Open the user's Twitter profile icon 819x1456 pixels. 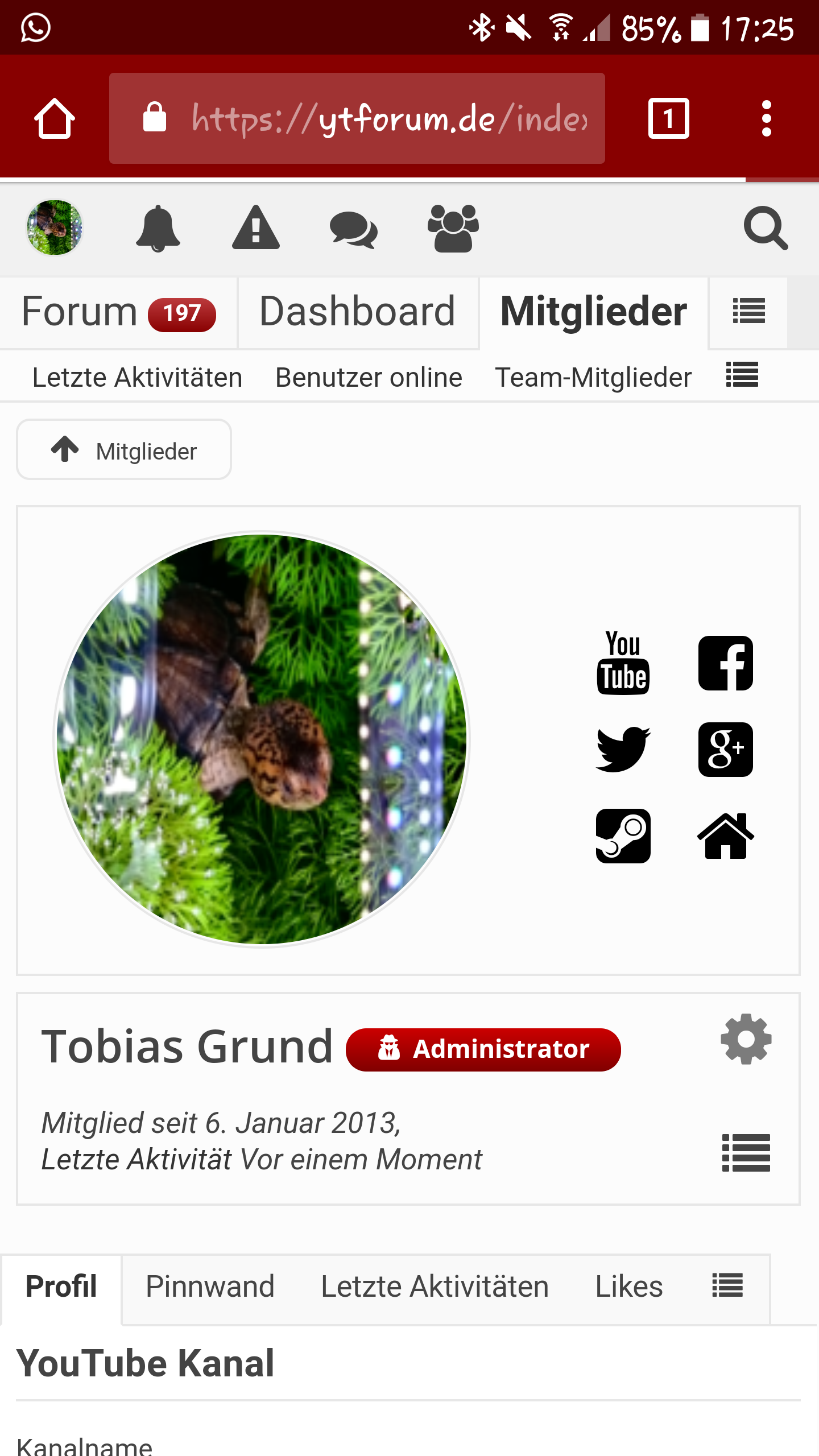point(623,750)
